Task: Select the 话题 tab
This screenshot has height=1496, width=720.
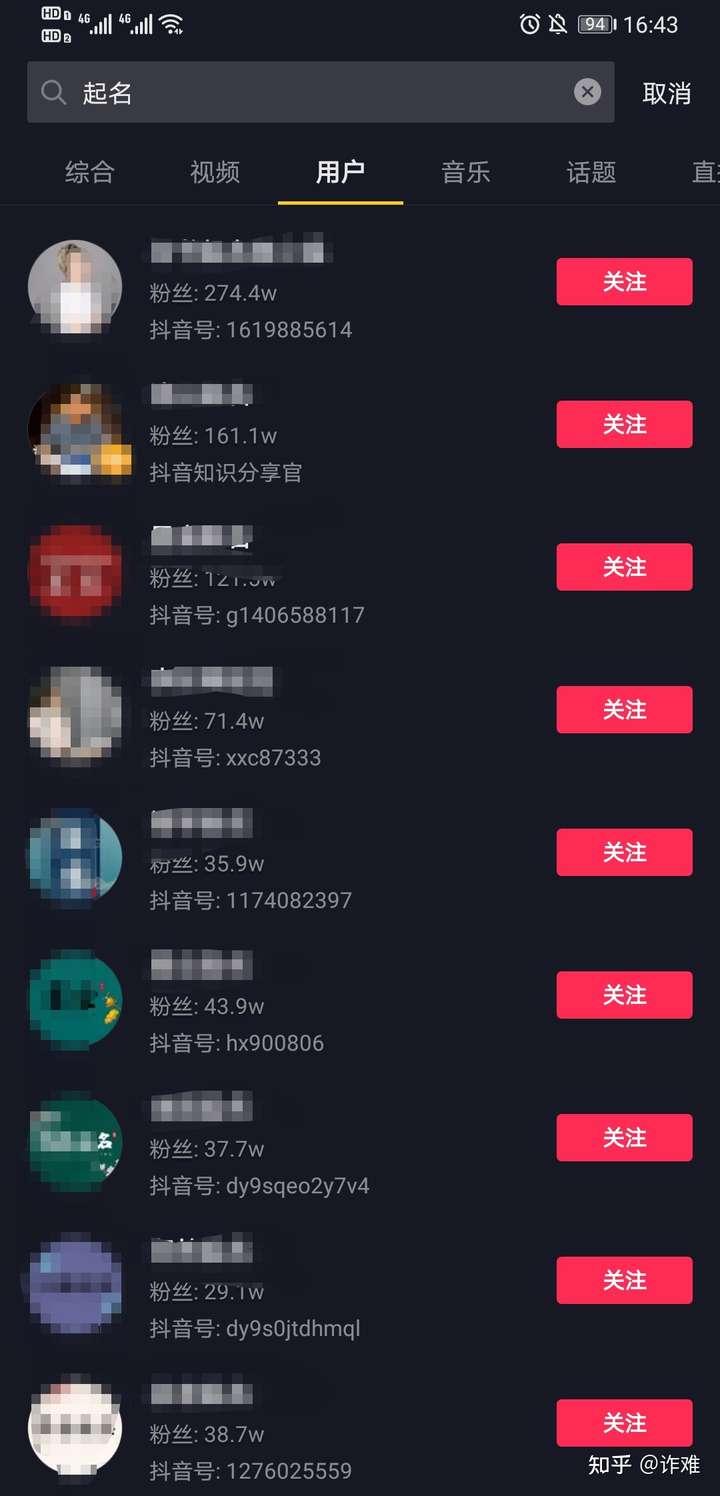Action: pyautogui.click(x=591, y=172)
